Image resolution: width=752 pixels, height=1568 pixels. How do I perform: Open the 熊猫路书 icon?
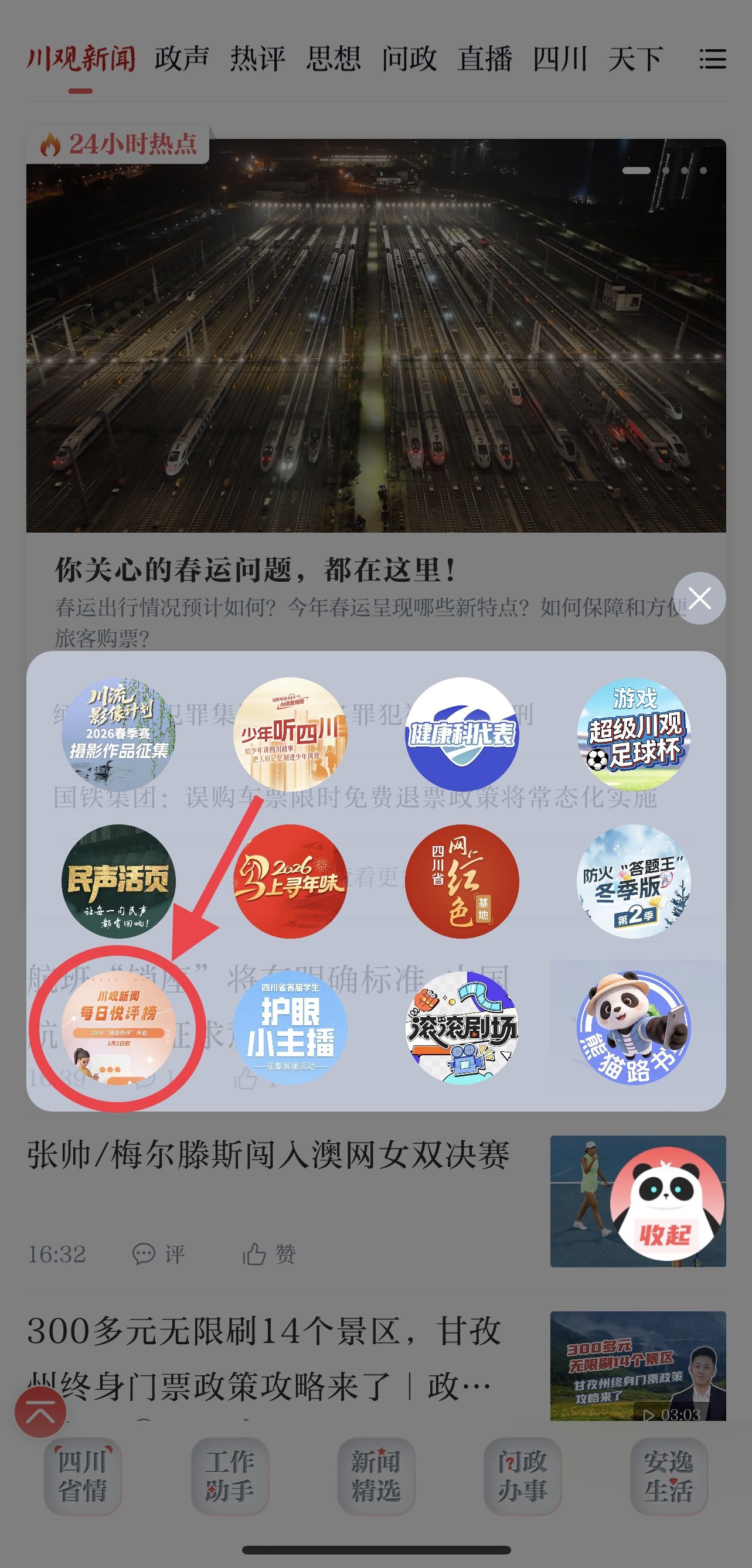(633, 1028)
